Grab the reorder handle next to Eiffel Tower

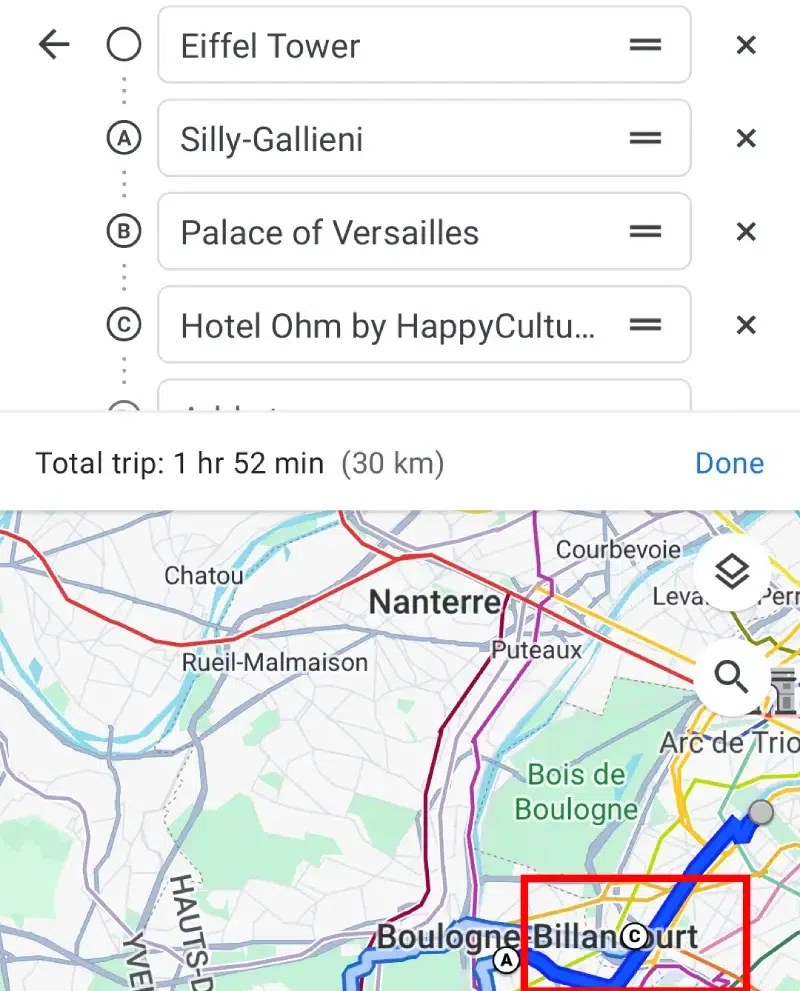[646, 44]
